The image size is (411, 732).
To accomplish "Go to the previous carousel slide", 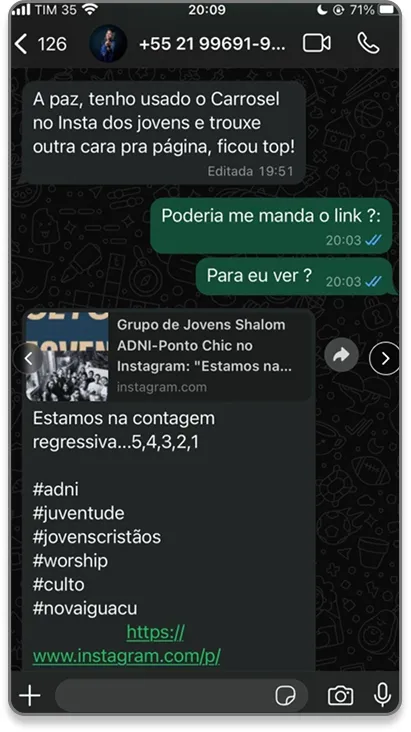I will click(28, 359).
